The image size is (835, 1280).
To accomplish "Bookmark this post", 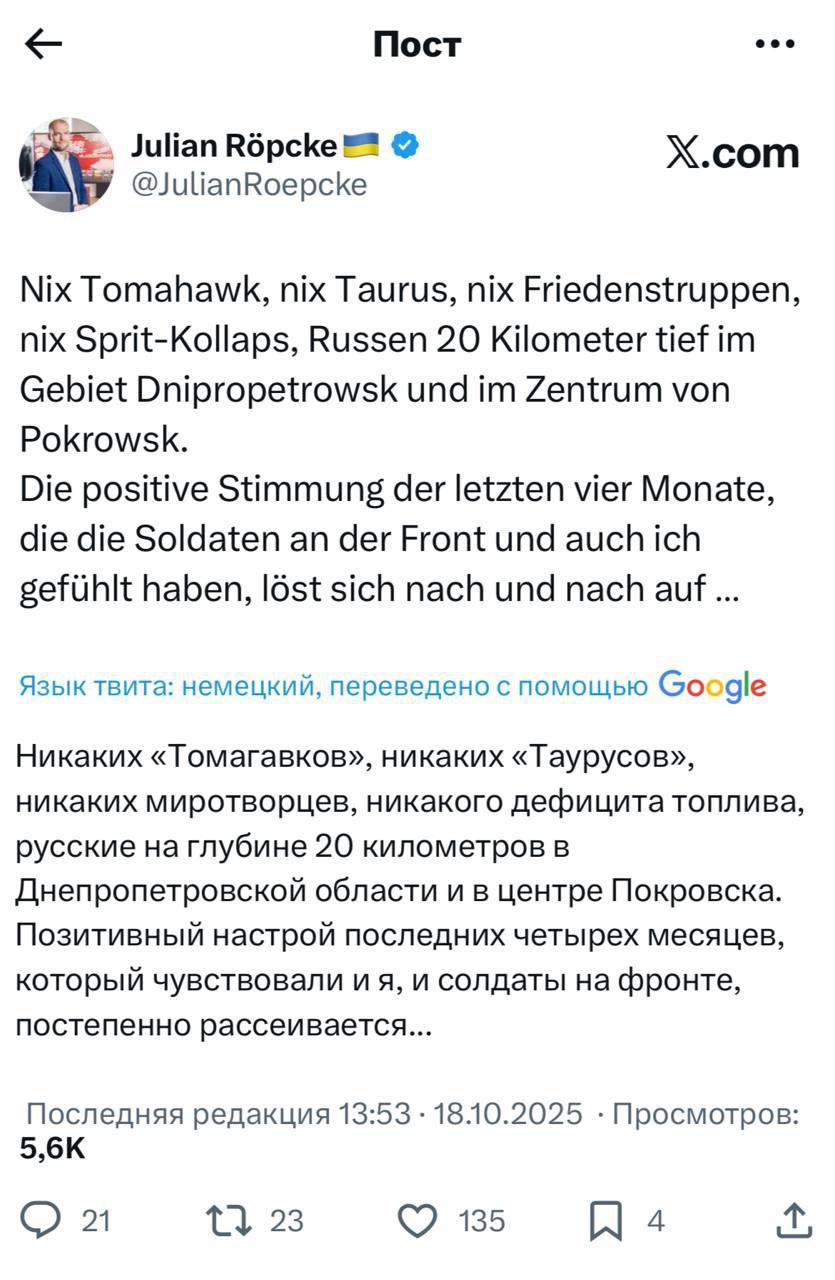I will (x=606, y=1220).
